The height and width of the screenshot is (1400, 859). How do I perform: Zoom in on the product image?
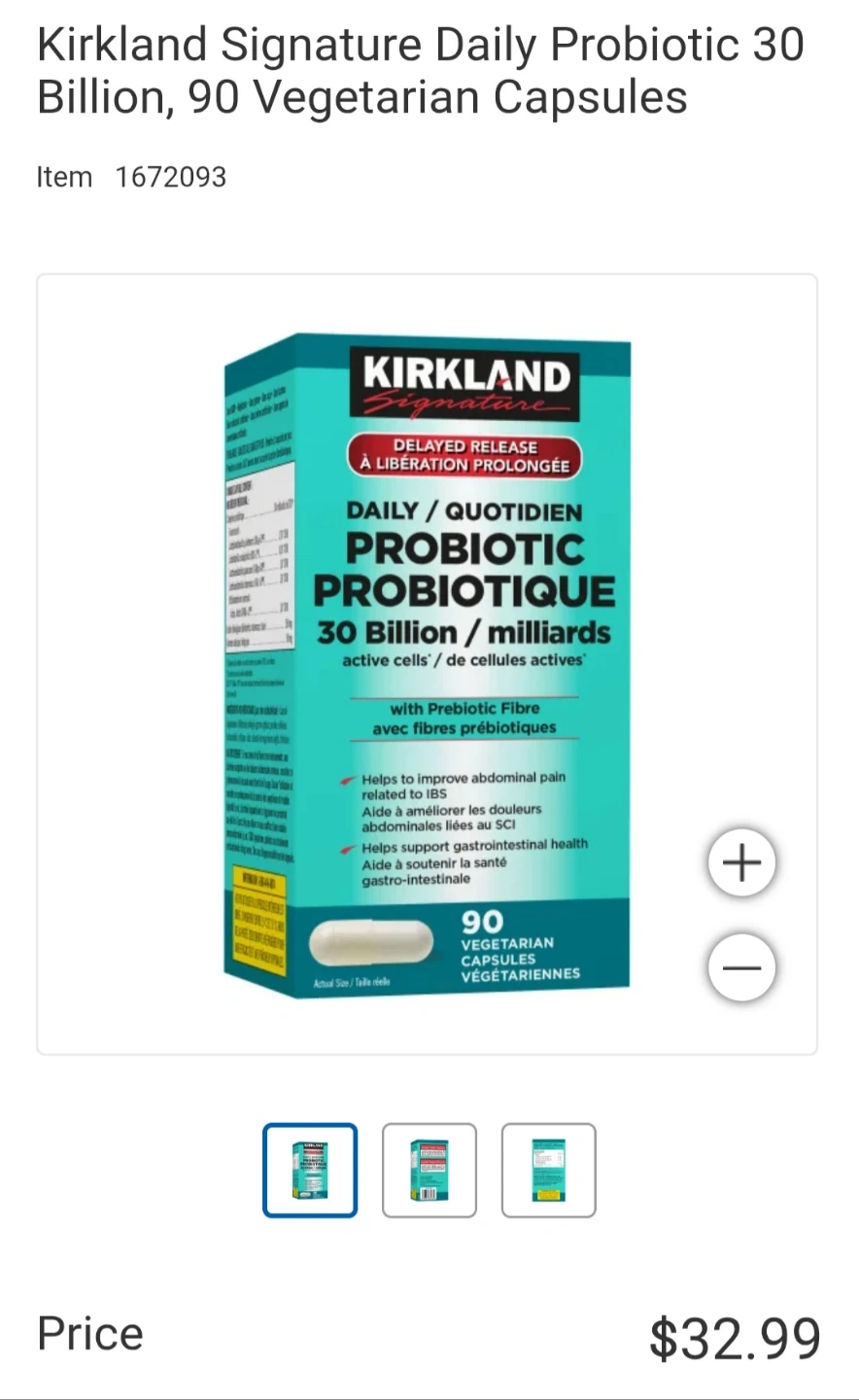[x=741, y=862]
